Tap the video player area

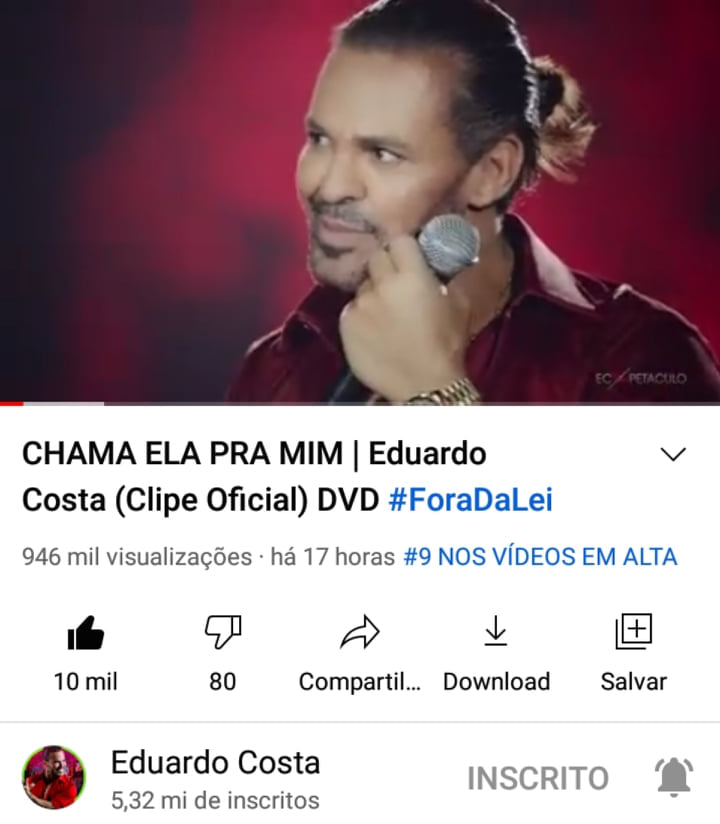[x=360, y=201]
